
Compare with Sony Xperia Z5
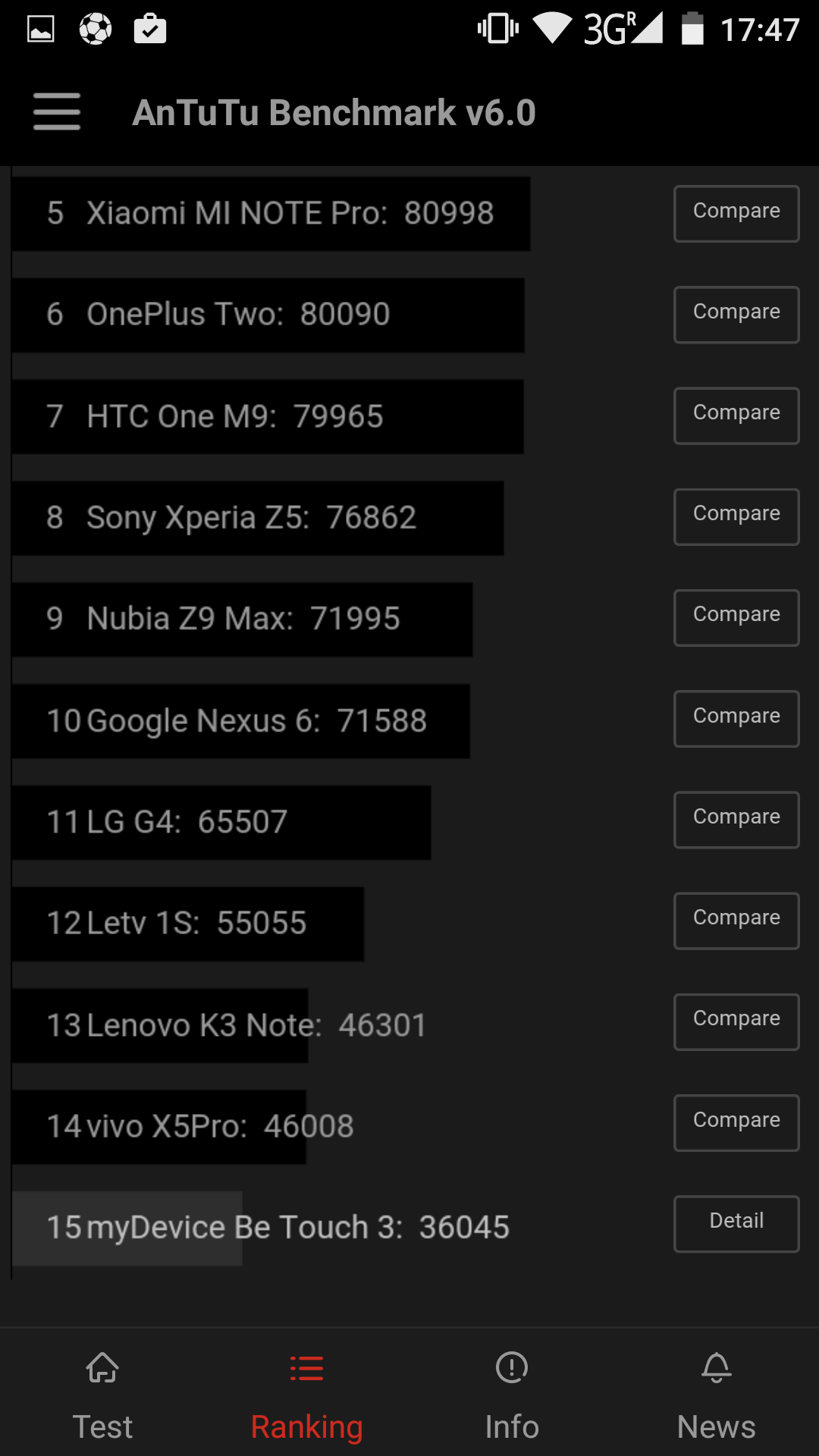736,516
